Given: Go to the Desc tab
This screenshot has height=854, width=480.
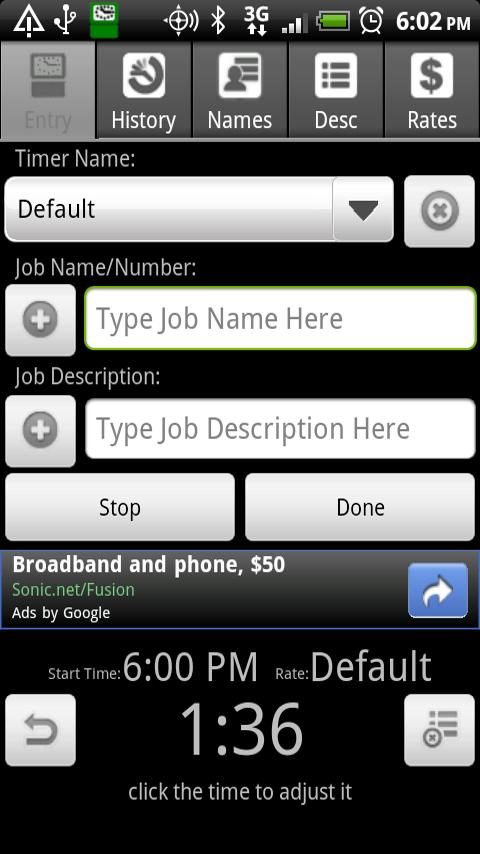Looking at the screenshot, I should coord(336,90).
